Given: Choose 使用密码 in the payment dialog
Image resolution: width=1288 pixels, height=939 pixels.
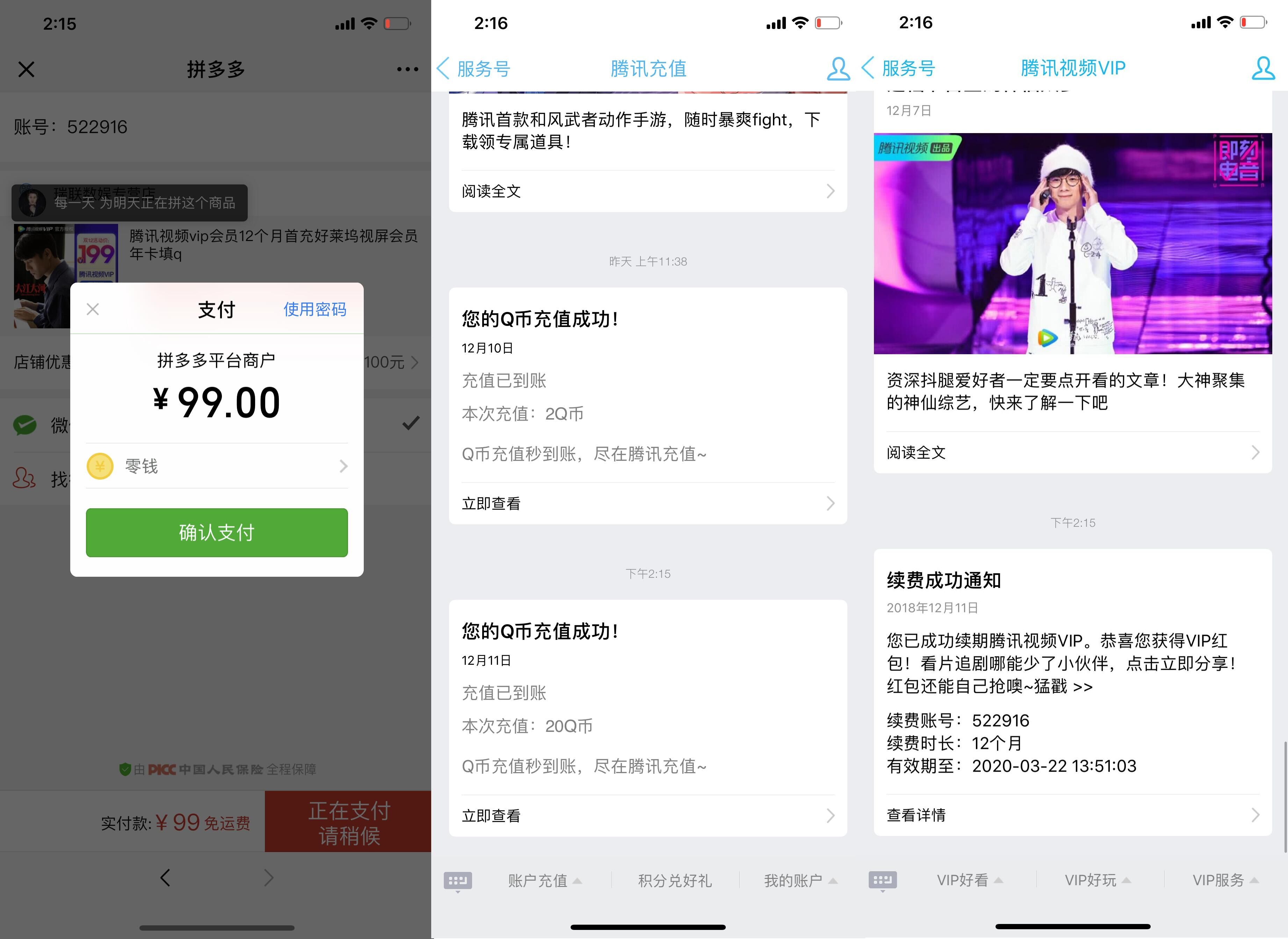Looking at the screenshot, I should (315, 309).
